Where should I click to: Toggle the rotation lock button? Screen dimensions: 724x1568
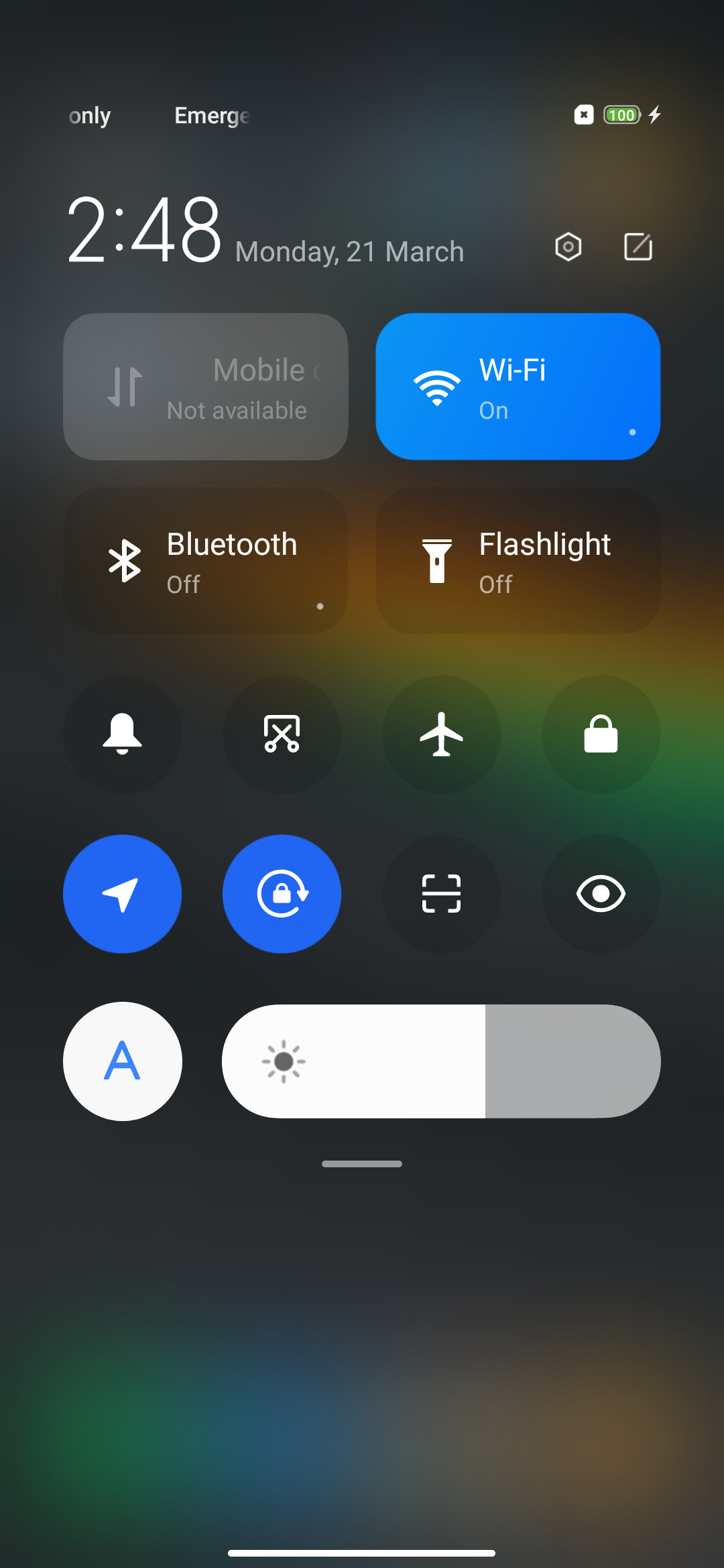click(282, 894)
